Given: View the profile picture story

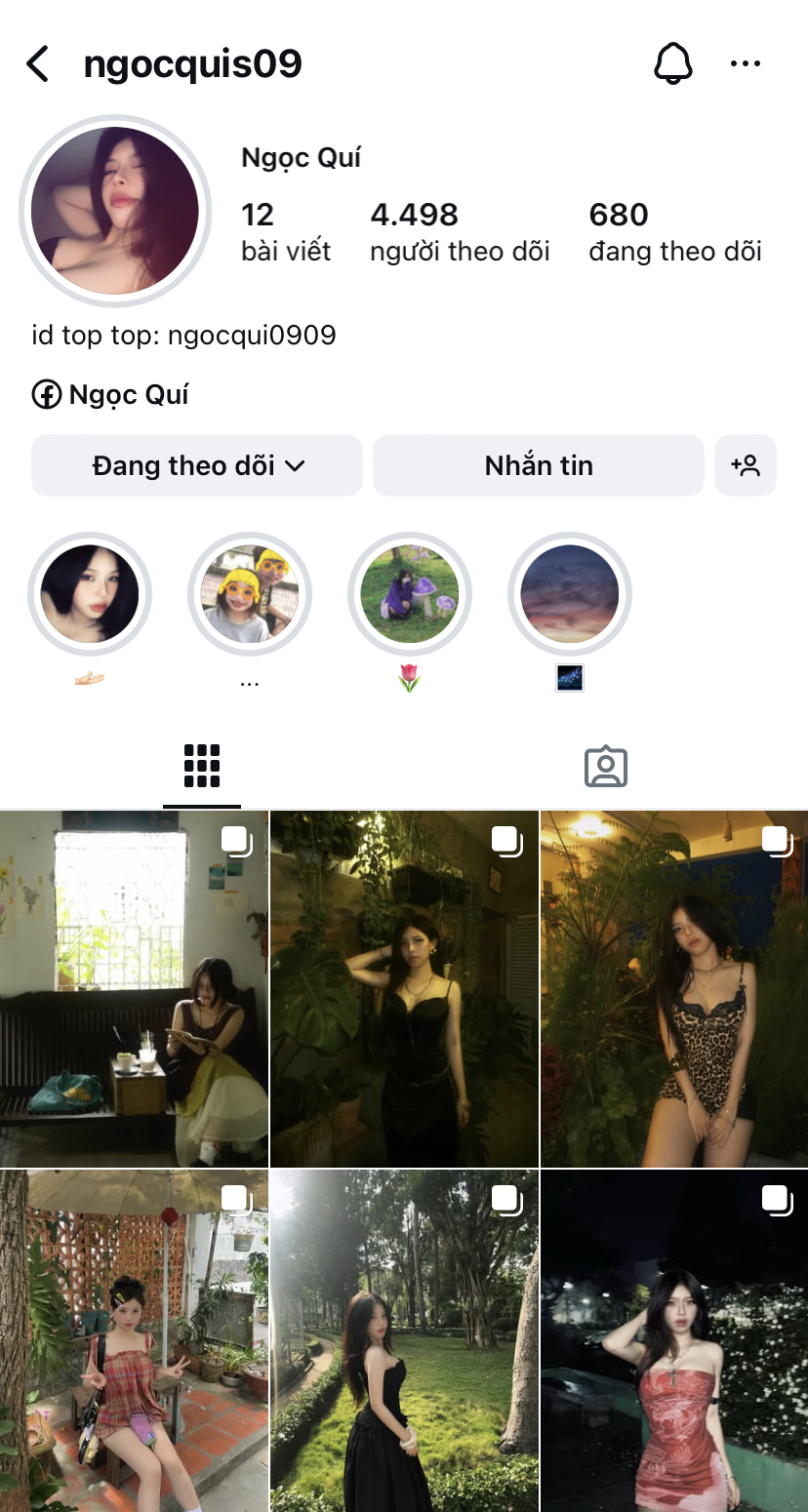Looking at the screenshot, I should click(115, 211).
